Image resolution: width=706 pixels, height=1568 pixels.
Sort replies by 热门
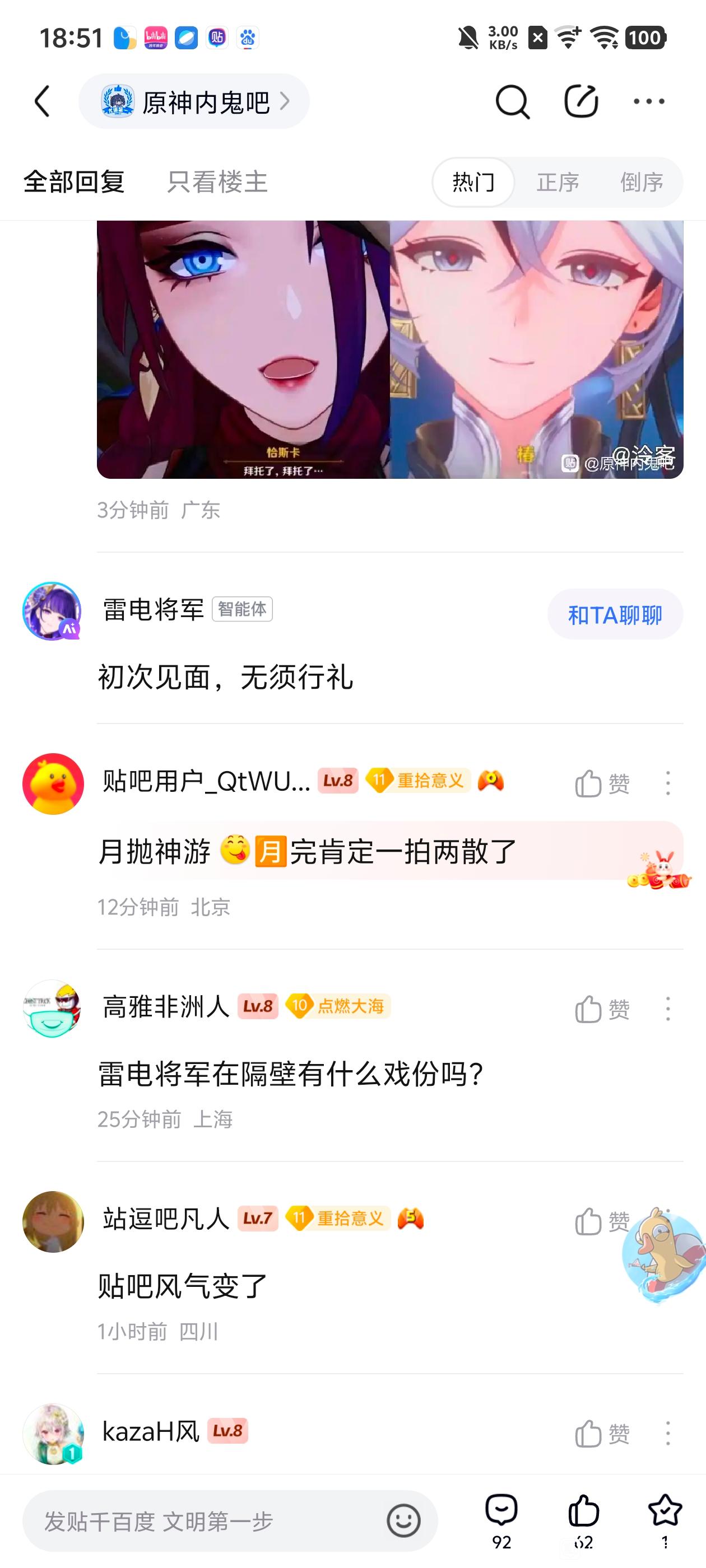[x=473, y=182]
